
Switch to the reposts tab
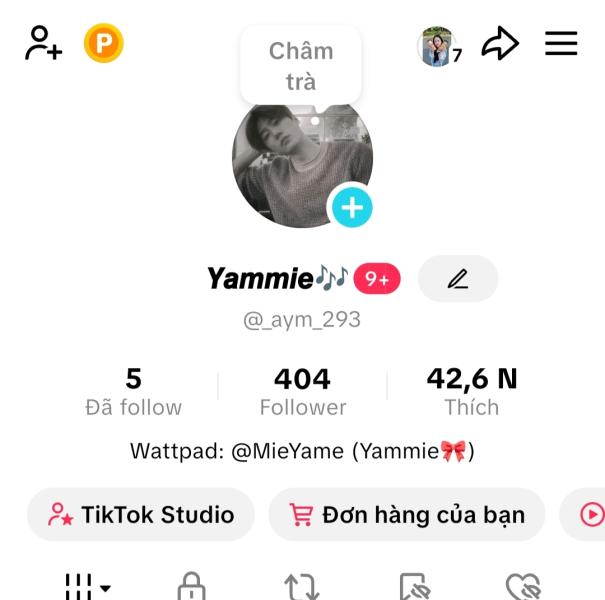click(301, 586)
